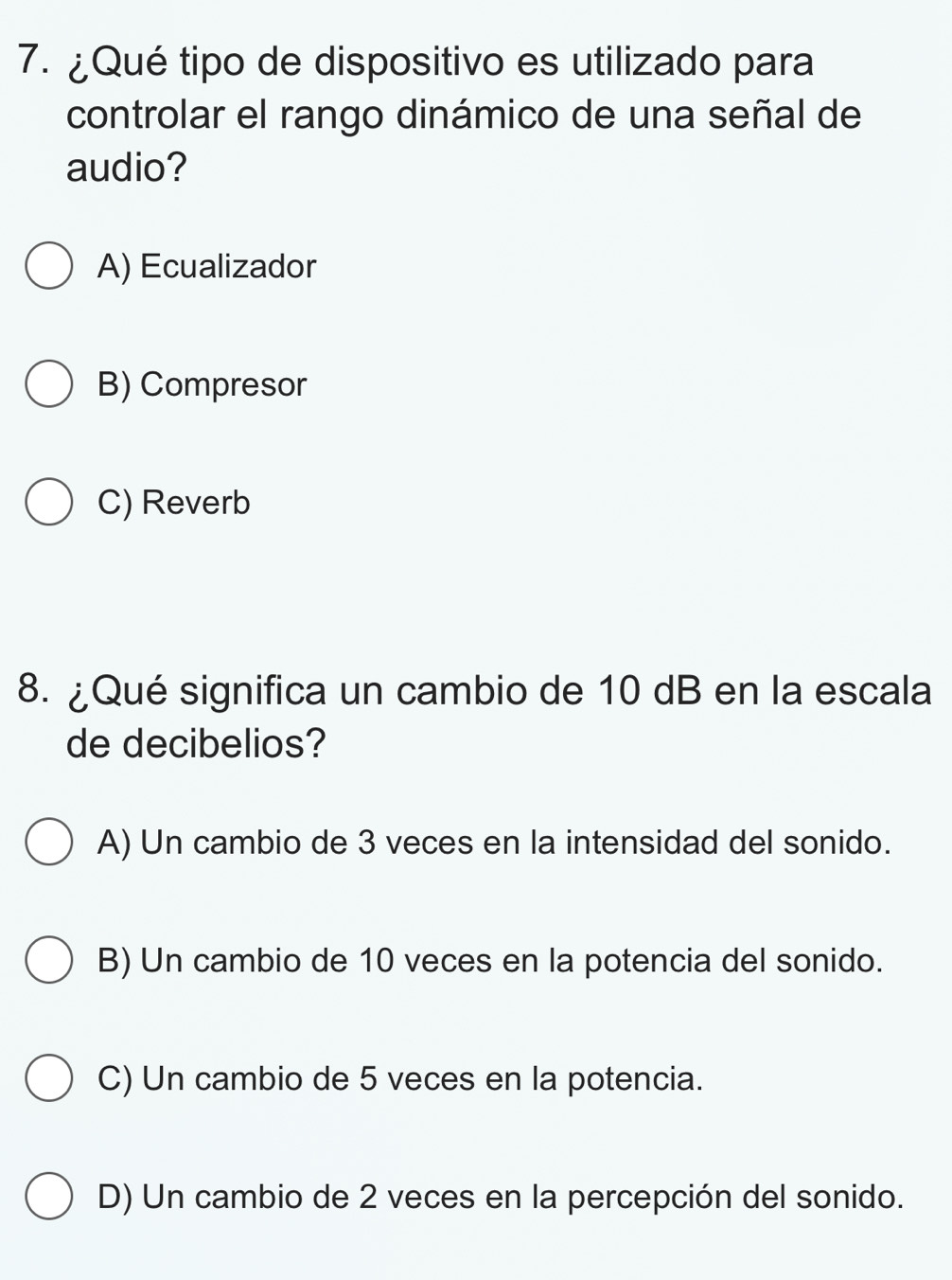The image size is (952, 1280).
Task: Choose B) Compresor as the answer
Action: click(x=48, y=385)
